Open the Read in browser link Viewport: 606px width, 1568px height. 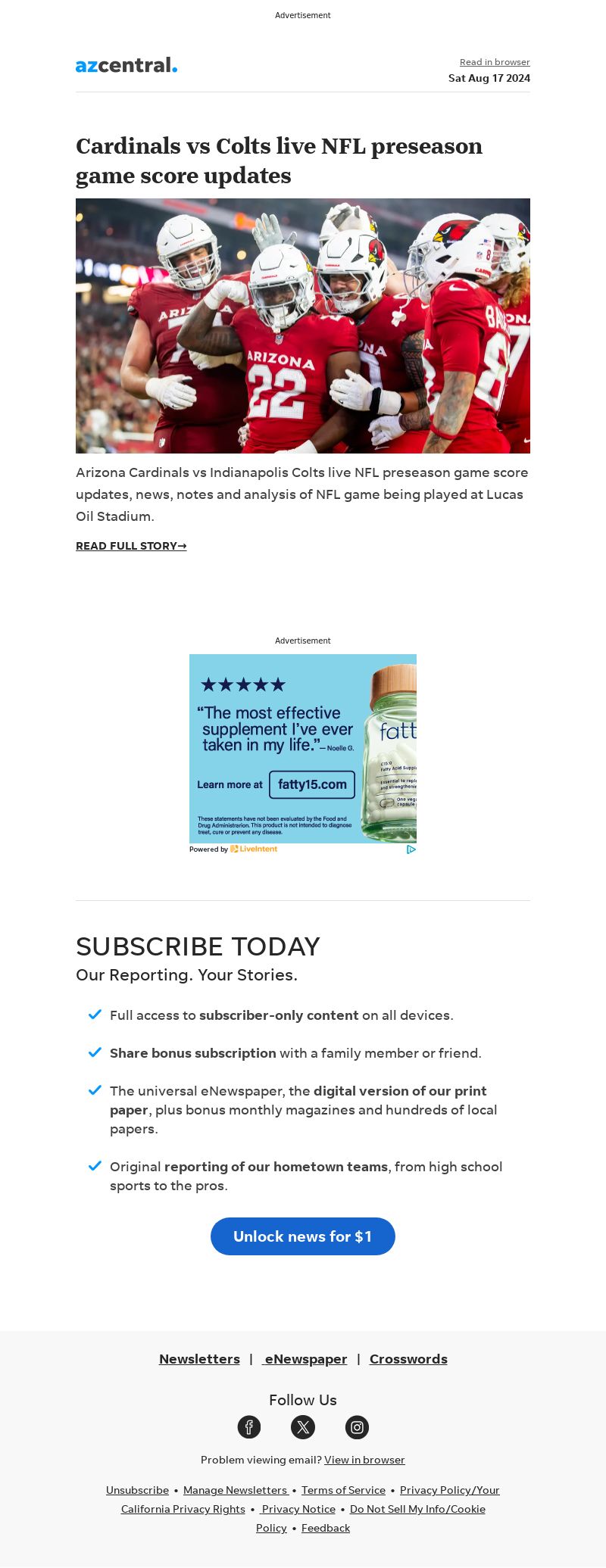(495, 62)
